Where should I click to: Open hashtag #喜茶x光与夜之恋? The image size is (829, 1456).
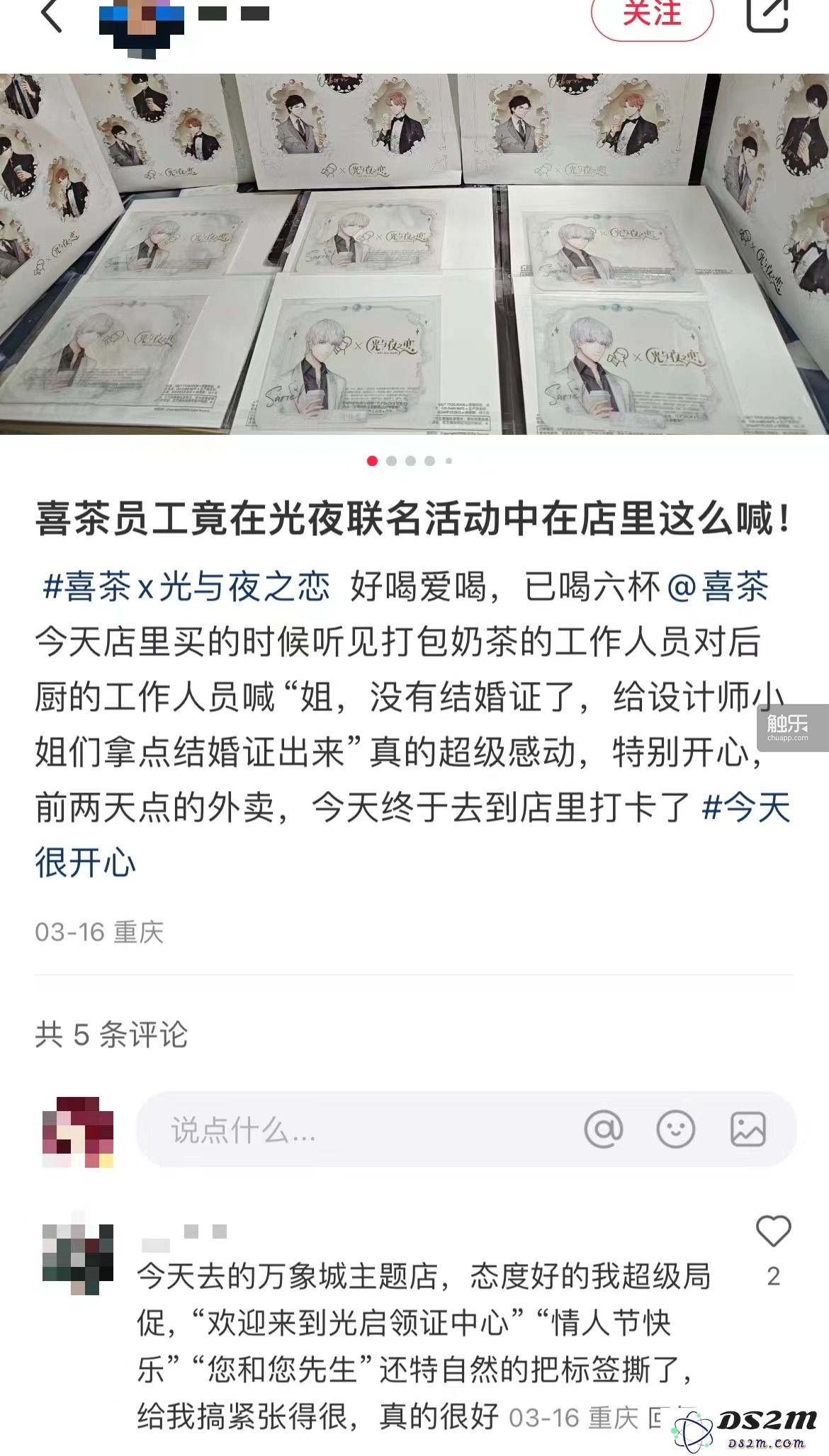(x=187, y=588)
